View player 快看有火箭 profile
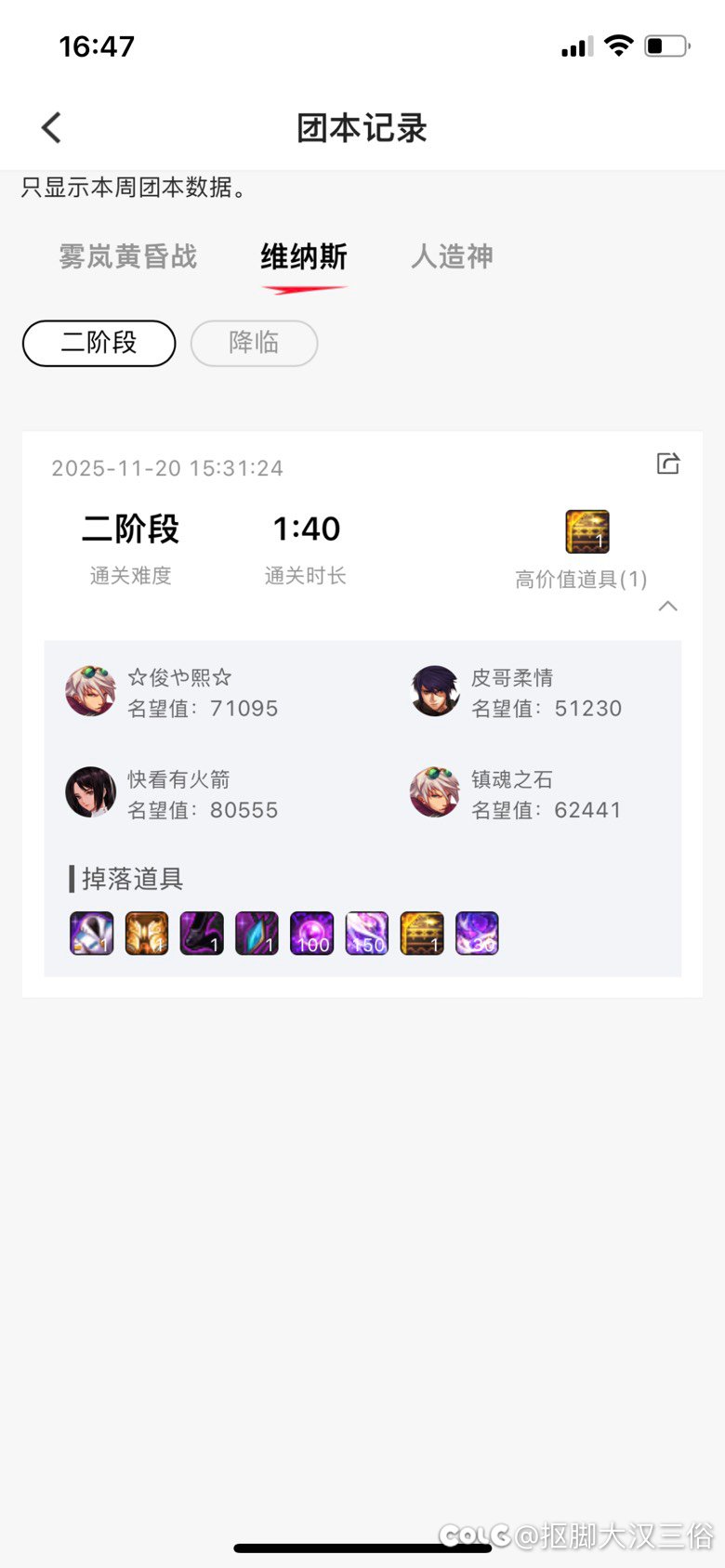The width and height of the screenshot is (725, 1568). pos(91,792)
